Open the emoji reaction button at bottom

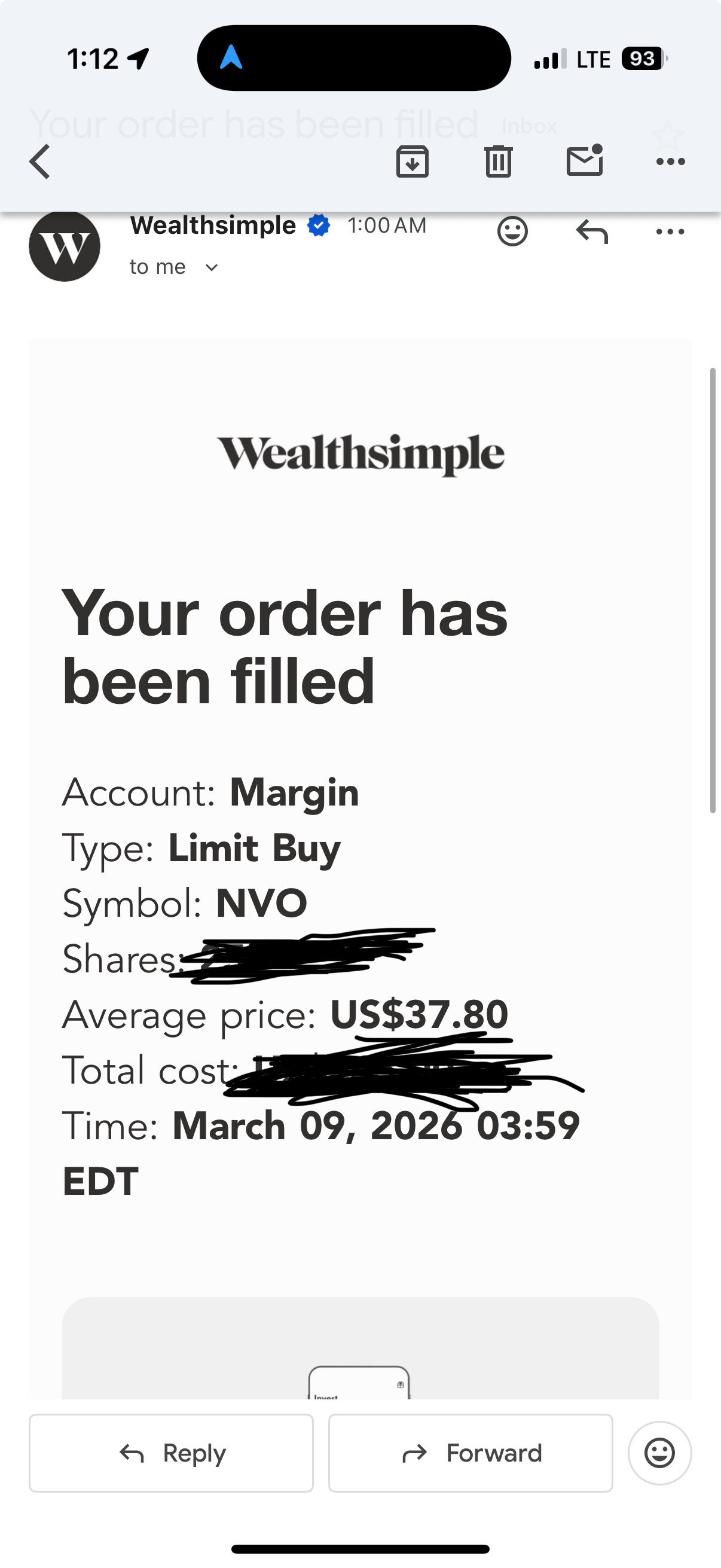pos(659,1453)
